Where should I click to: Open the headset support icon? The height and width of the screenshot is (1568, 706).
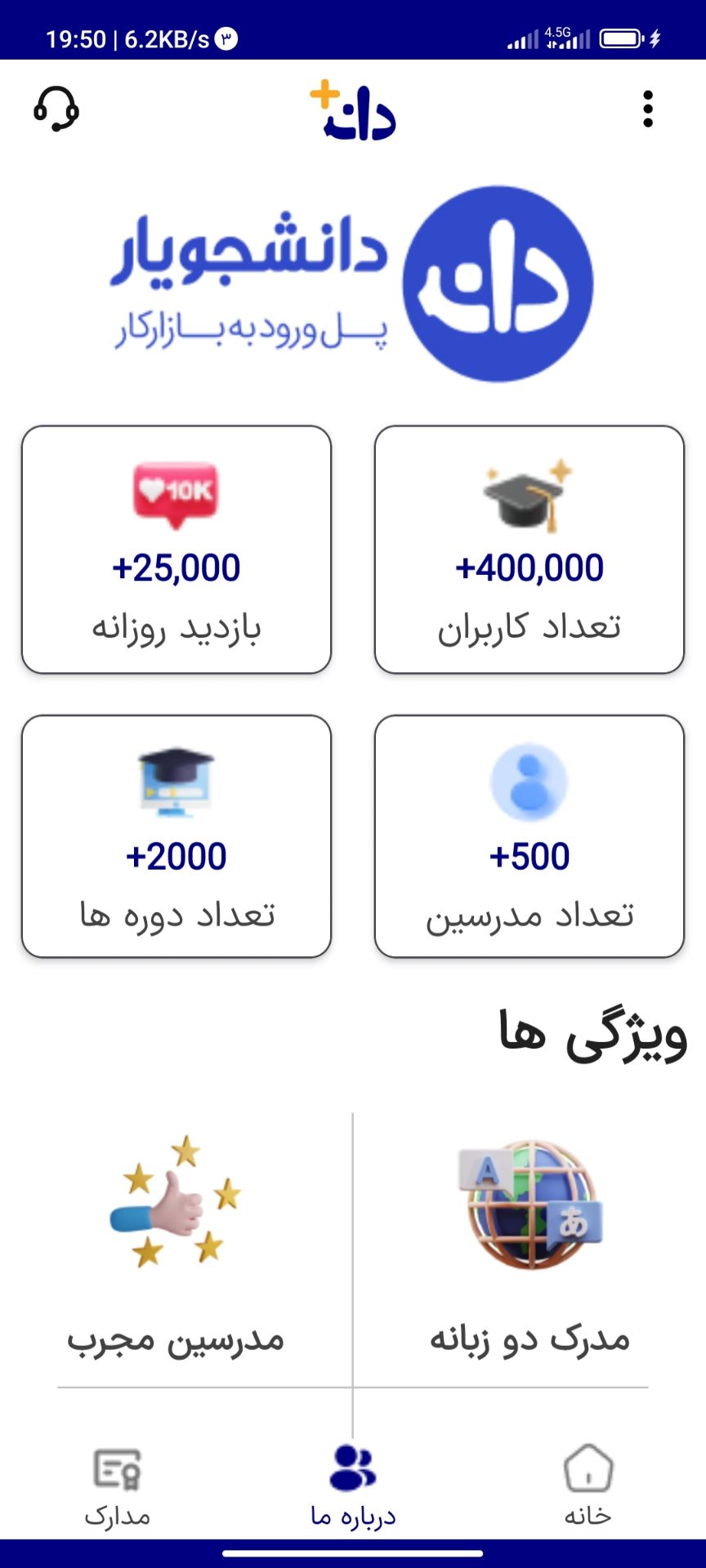56,109
